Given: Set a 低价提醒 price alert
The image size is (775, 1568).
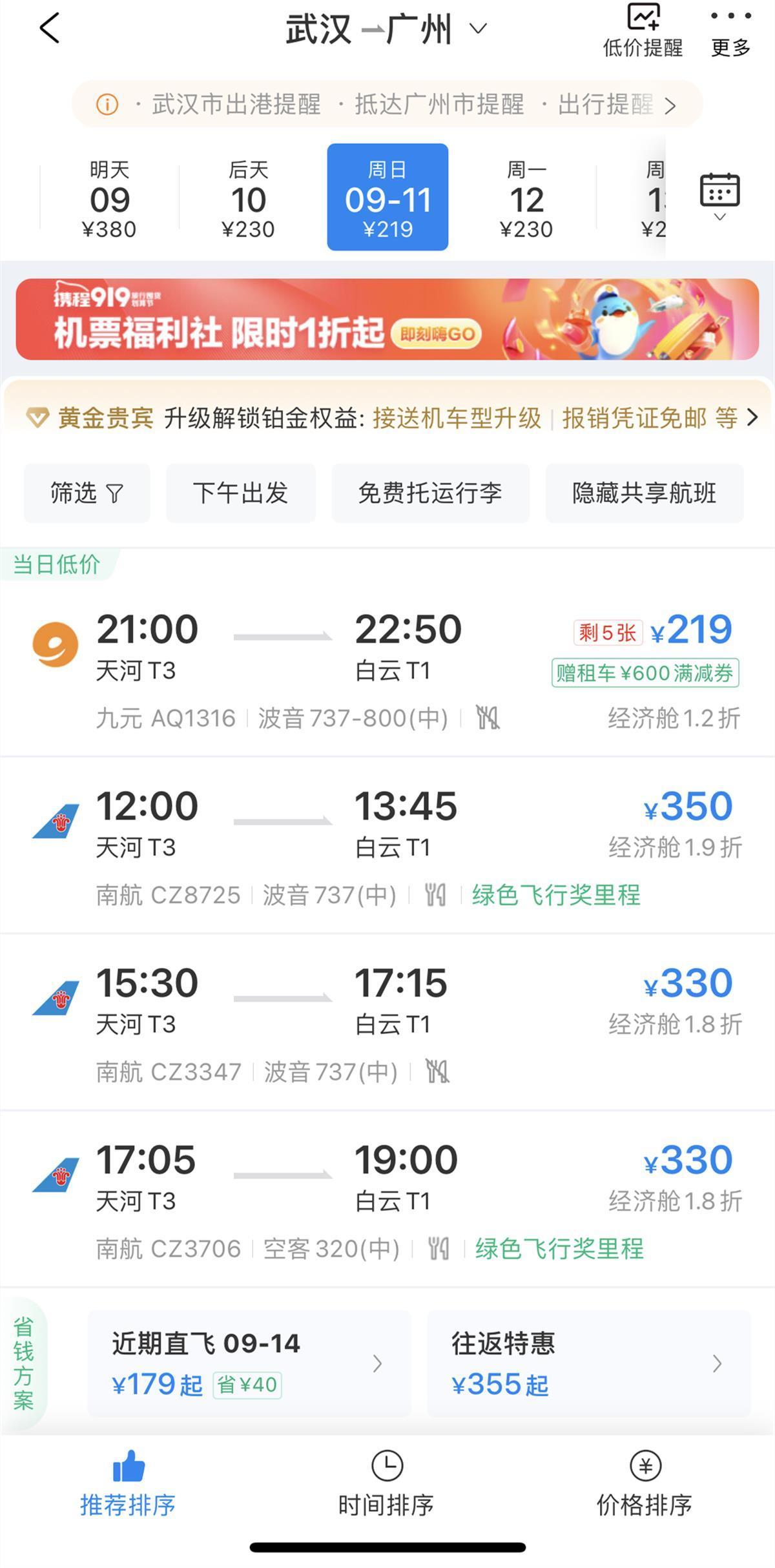Looking at the screenshot, I should (x=643, y=31).
